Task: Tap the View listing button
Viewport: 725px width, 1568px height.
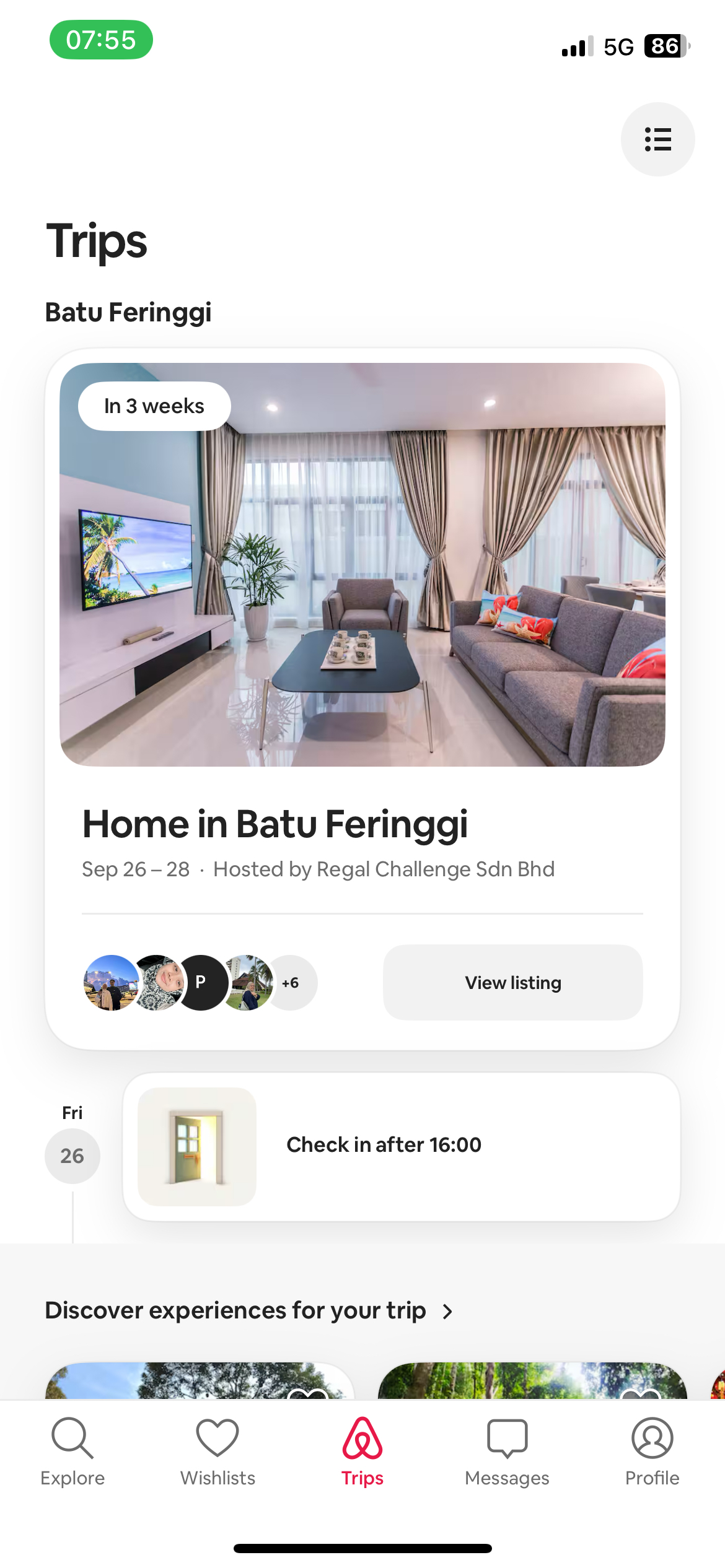Action: pyautogui.click(x=512, y=982)
